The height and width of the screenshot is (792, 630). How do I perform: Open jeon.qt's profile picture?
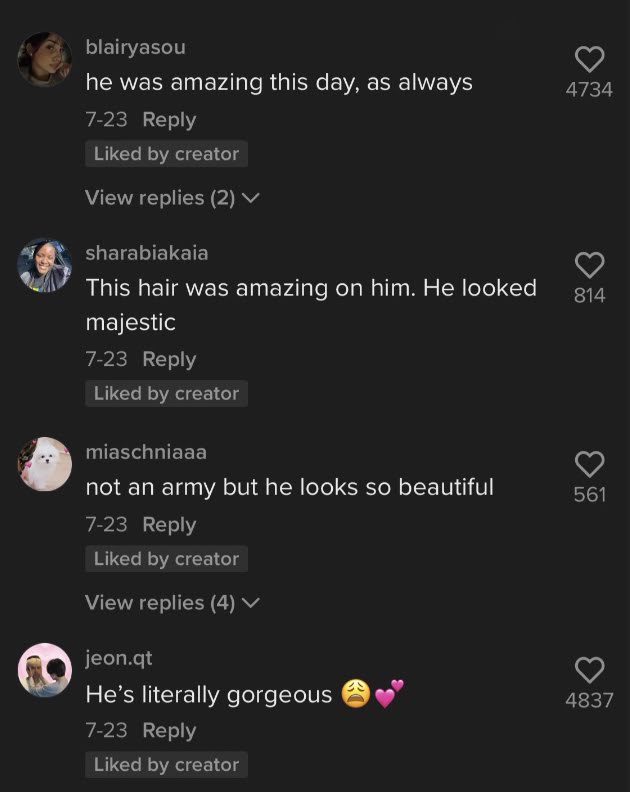pyautogui.click(x=44, y=670)
